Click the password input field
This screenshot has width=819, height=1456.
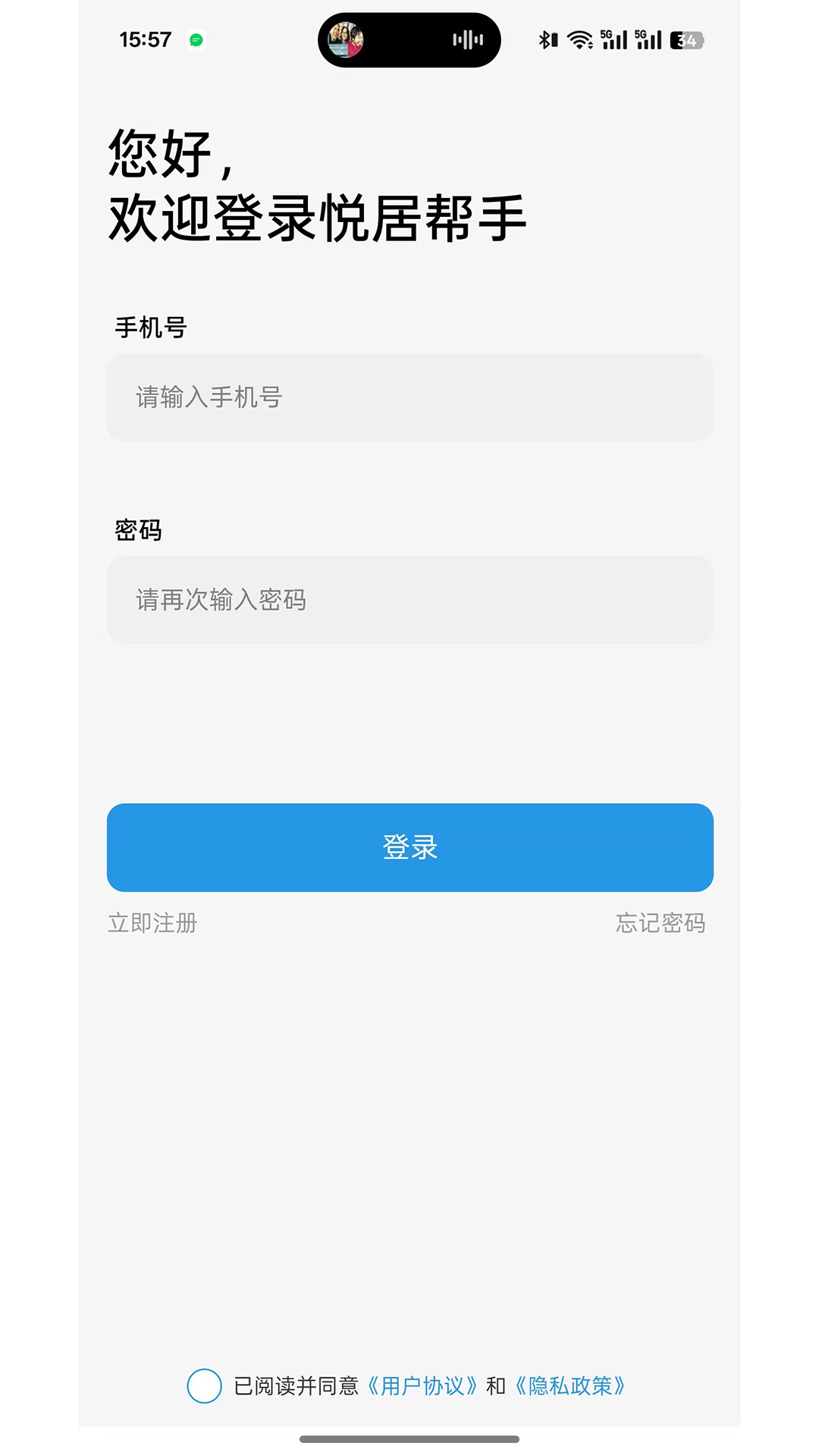pyautogui.click(x=409, y=599)
